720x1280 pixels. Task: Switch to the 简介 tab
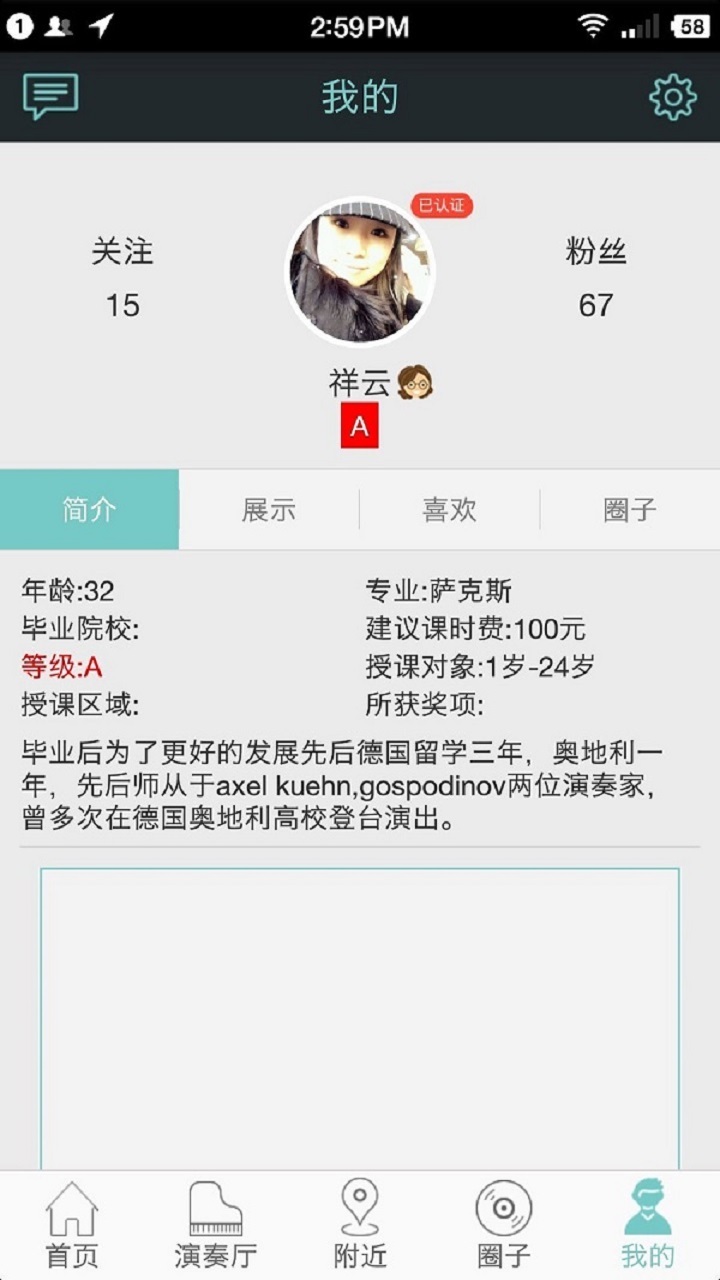click(x=90, y=510)
